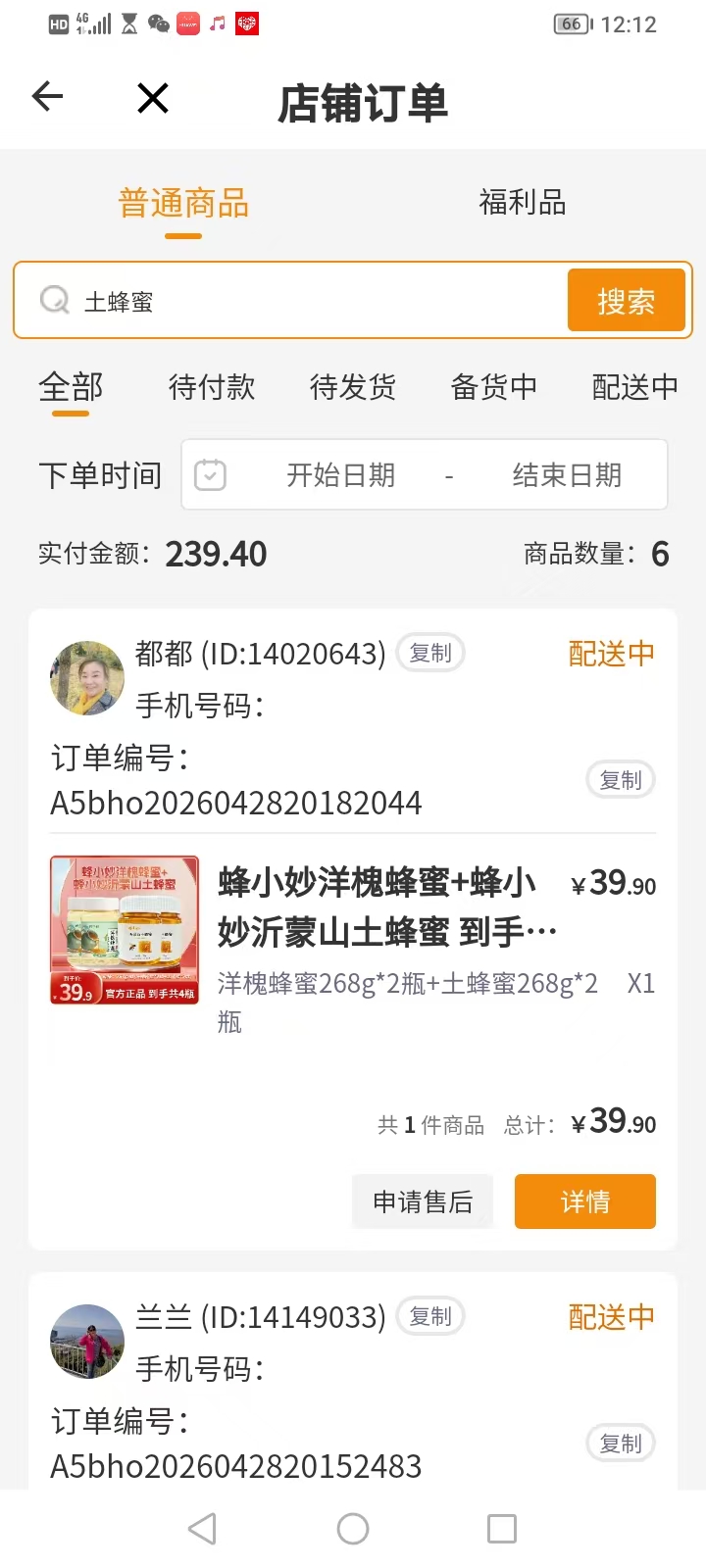Tap the 土蜂蜜 search field
706x1568 pixels.
coord(294,301)
